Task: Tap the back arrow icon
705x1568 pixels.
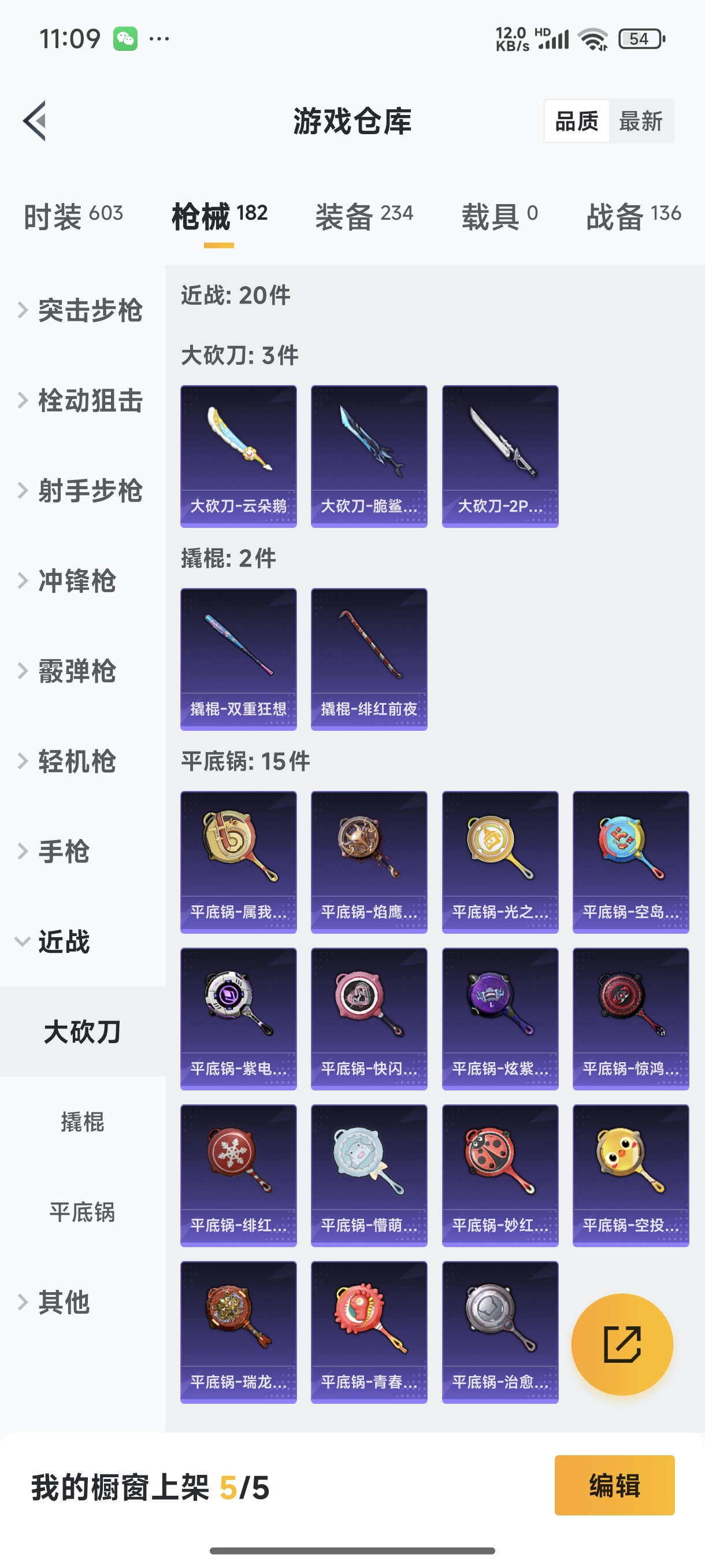Action: click(x=35, y=120)
